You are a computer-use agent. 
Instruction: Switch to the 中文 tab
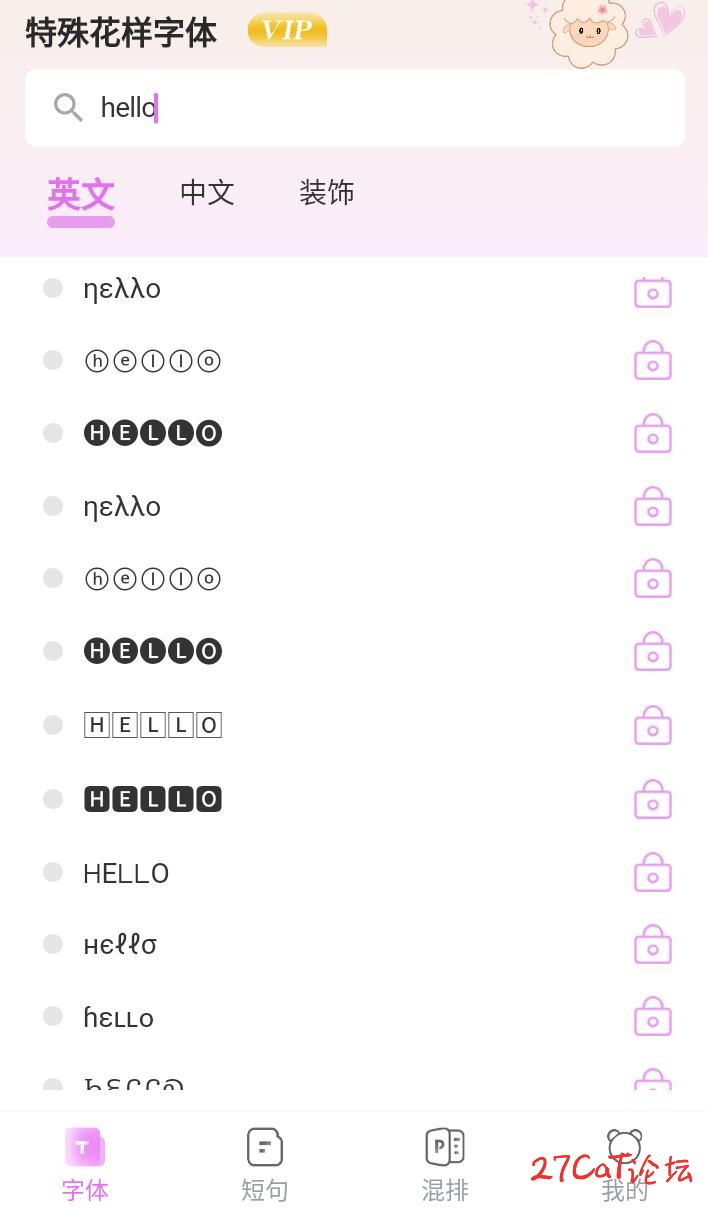click(207, 193)
